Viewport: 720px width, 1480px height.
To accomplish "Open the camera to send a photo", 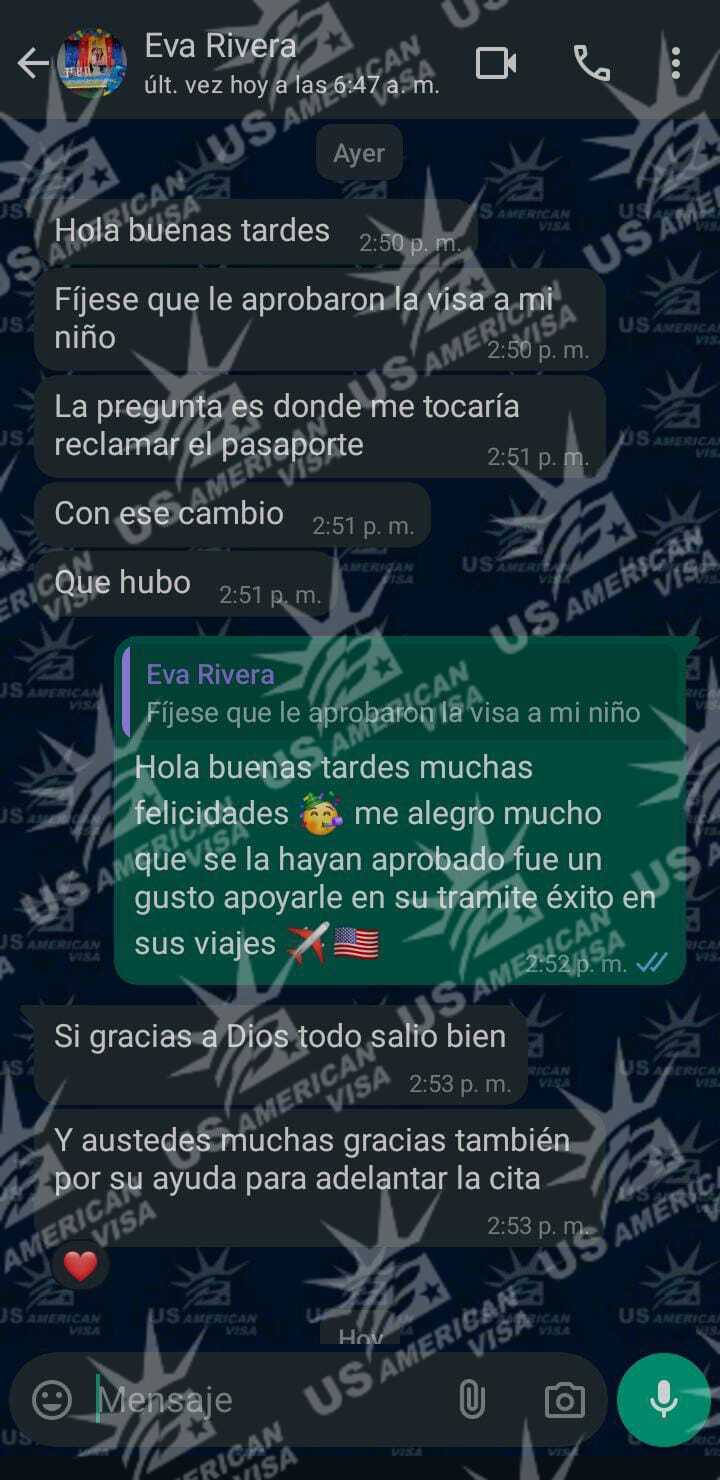I will (564, 1400).
